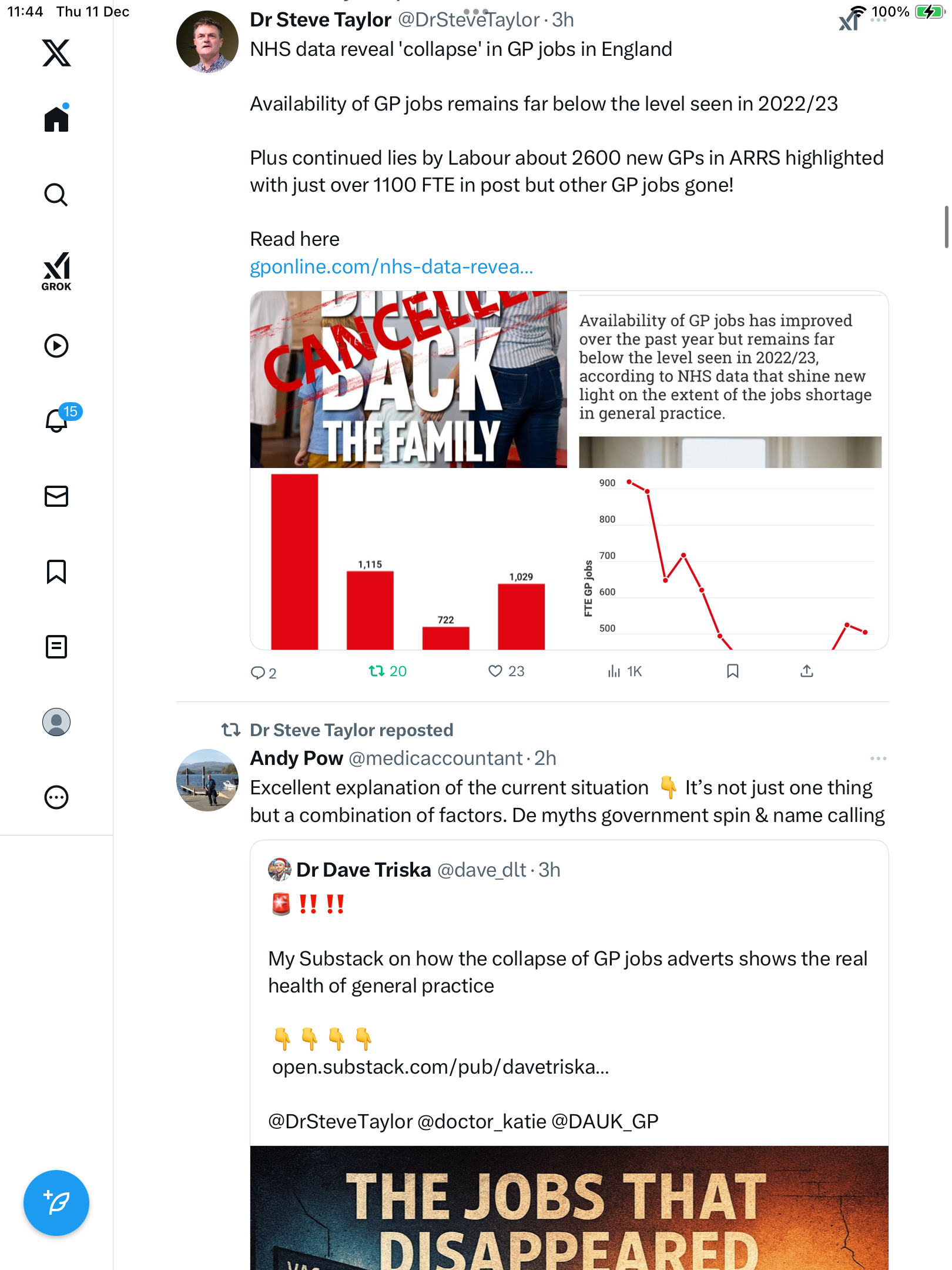Open overflow menu on Andy Pow's post
The height and width of the screenshot is (1270, 952).
click(x=878, y=759)
